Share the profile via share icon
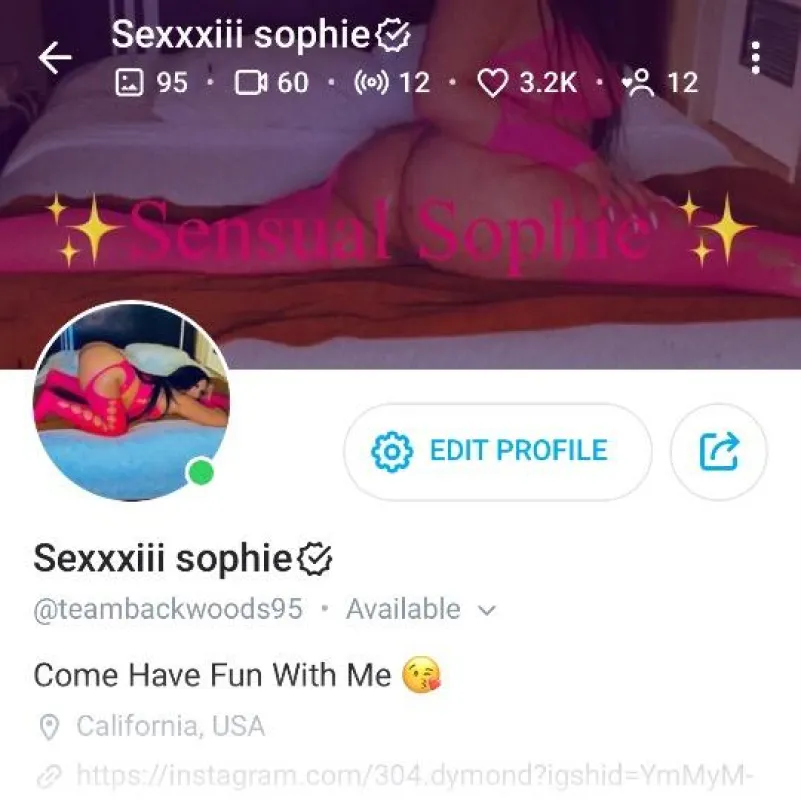The height and width of the screenshot is (800, 801). (718, 451)
